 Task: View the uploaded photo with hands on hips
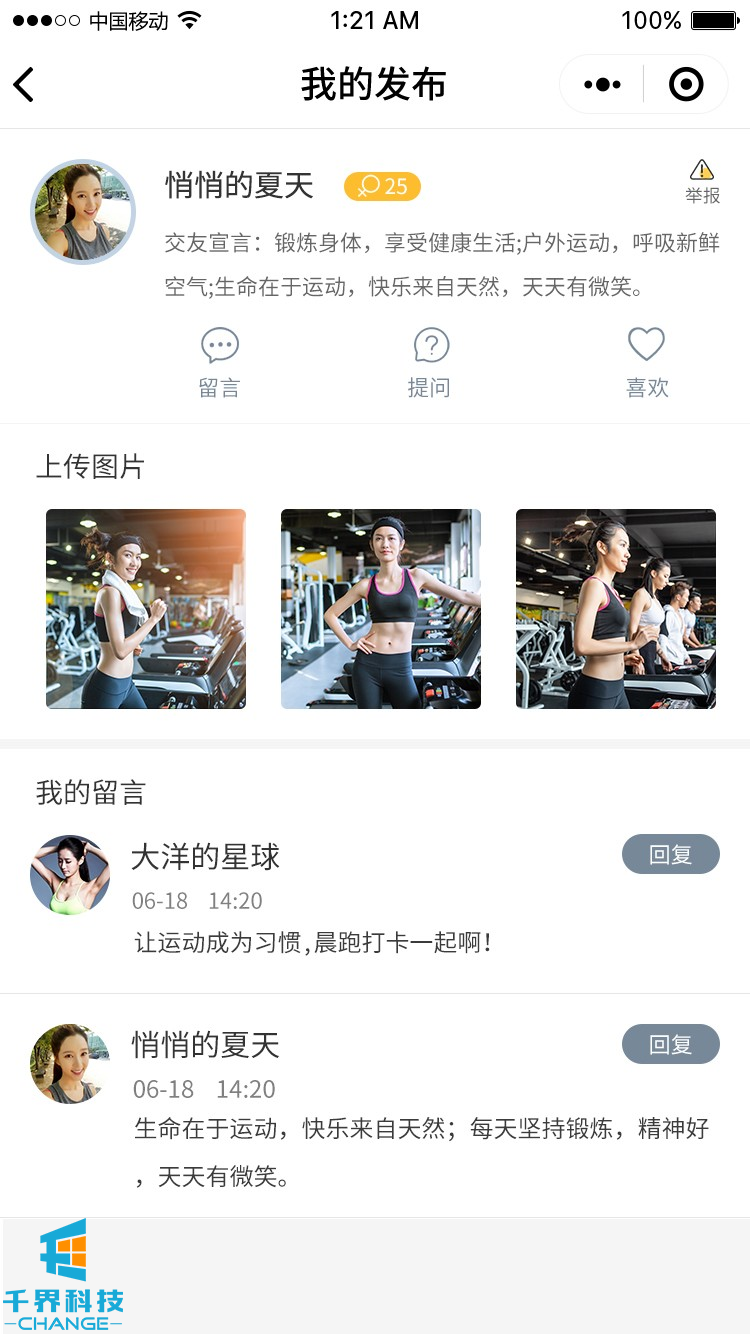pos(381,608)
